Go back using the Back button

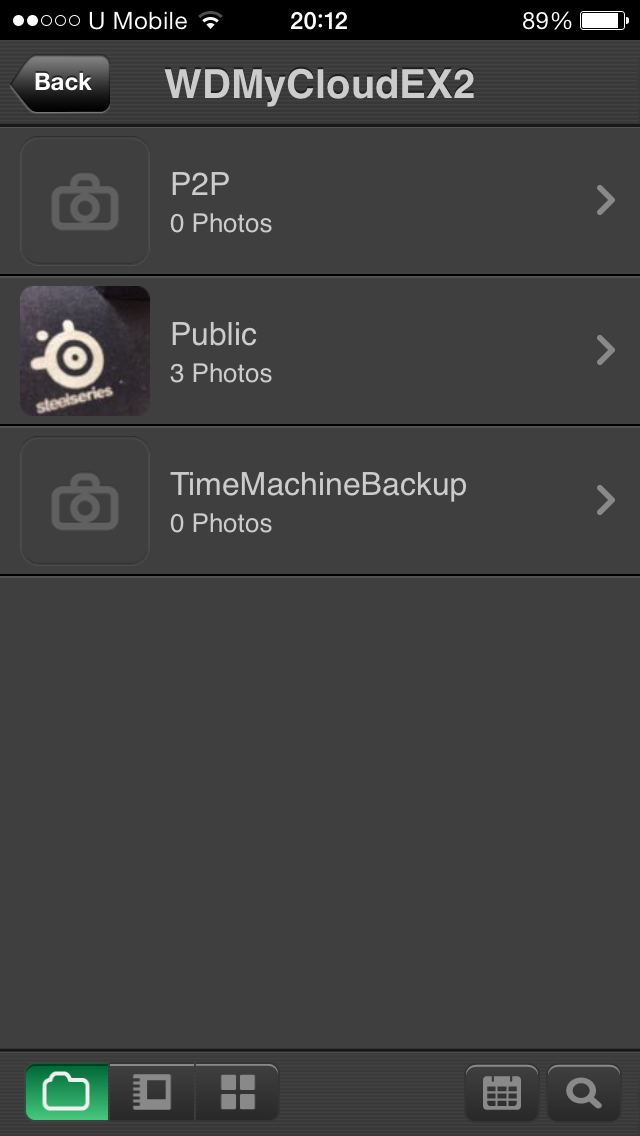(x=61, y=83)
